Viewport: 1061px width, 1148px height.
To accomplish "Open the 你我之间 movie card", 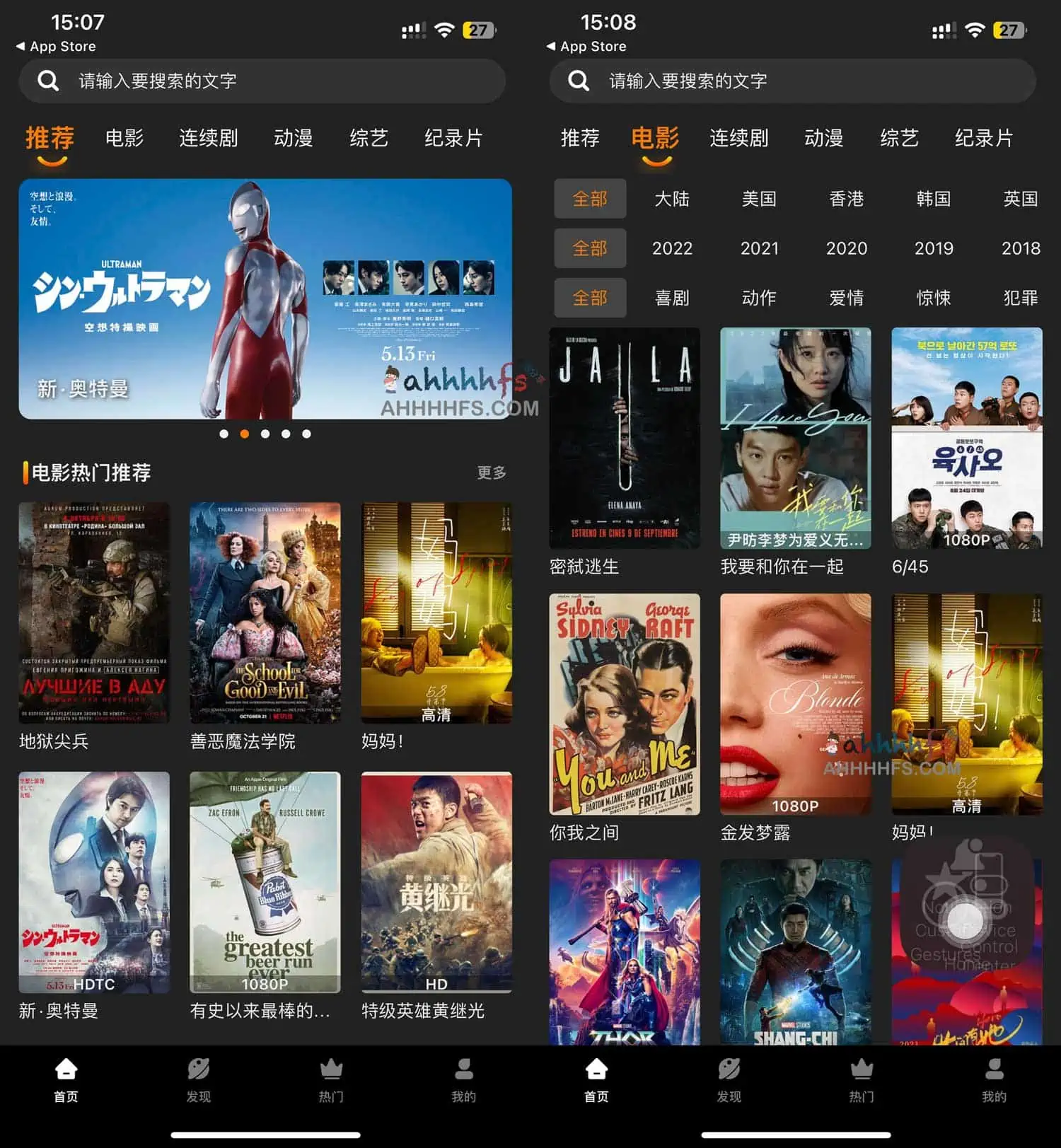I will 625,704.
